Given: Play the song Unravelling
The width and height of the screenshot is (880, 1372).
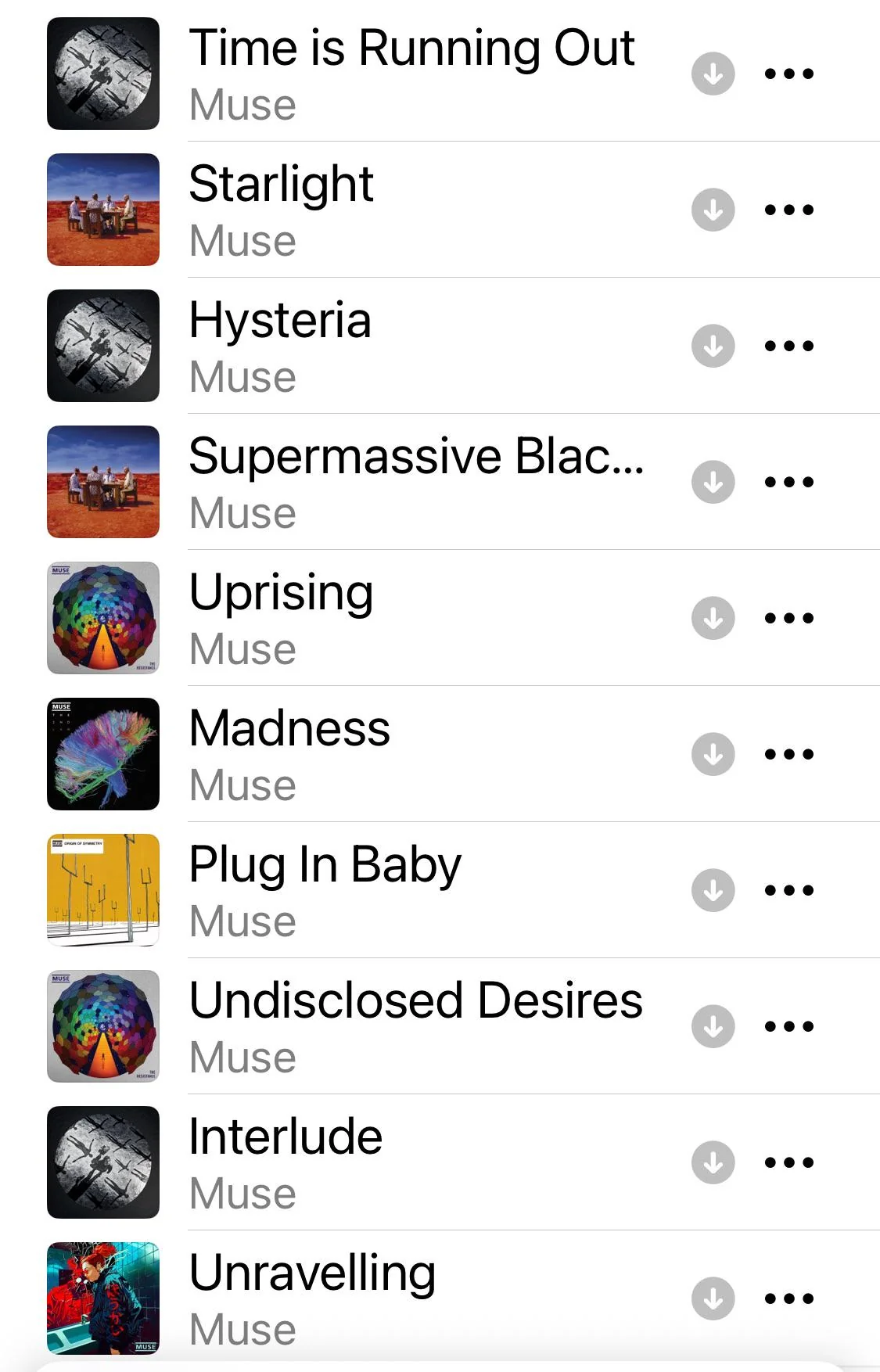Looking at the screenshot, I should point(313,1274).
